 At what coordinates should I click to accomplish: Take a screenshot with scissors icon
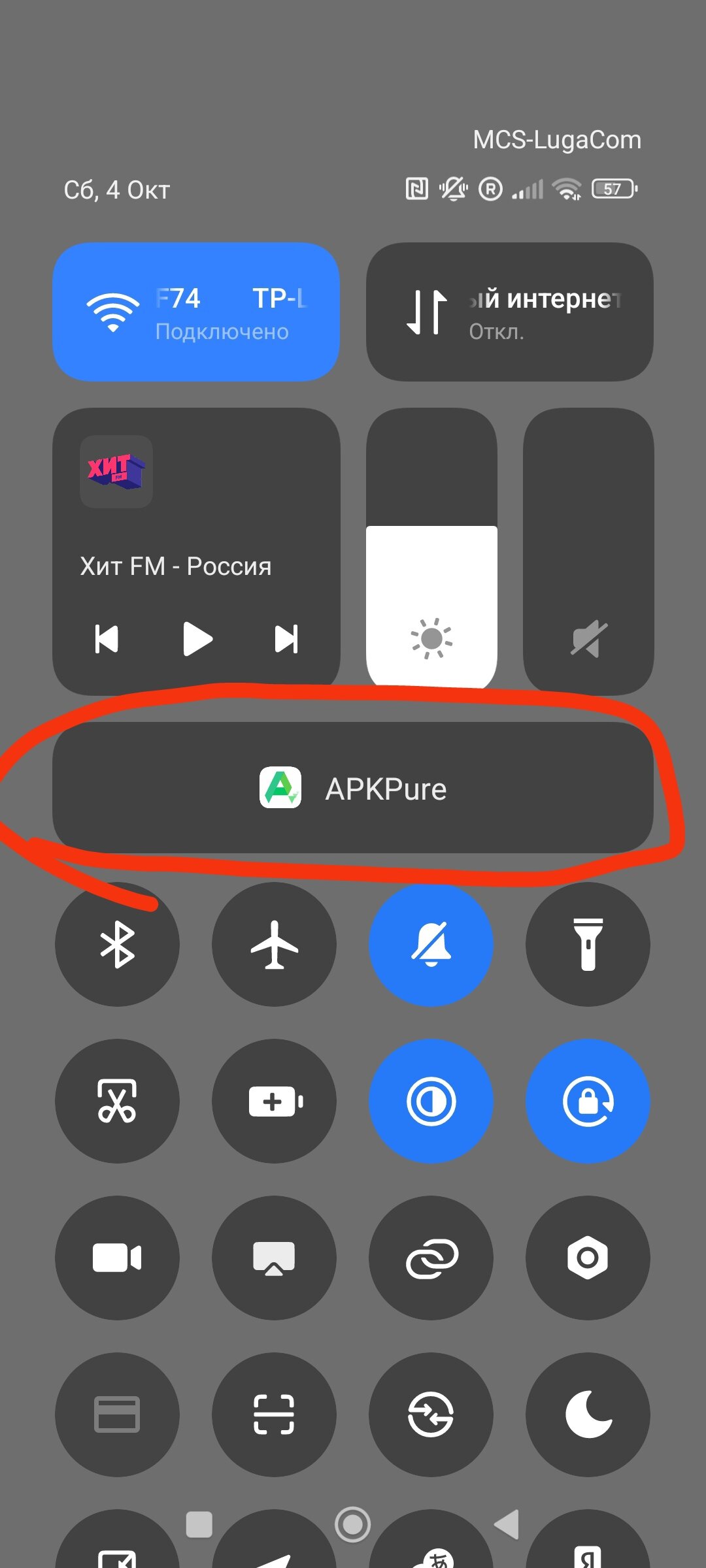(x=117, y=1102)
